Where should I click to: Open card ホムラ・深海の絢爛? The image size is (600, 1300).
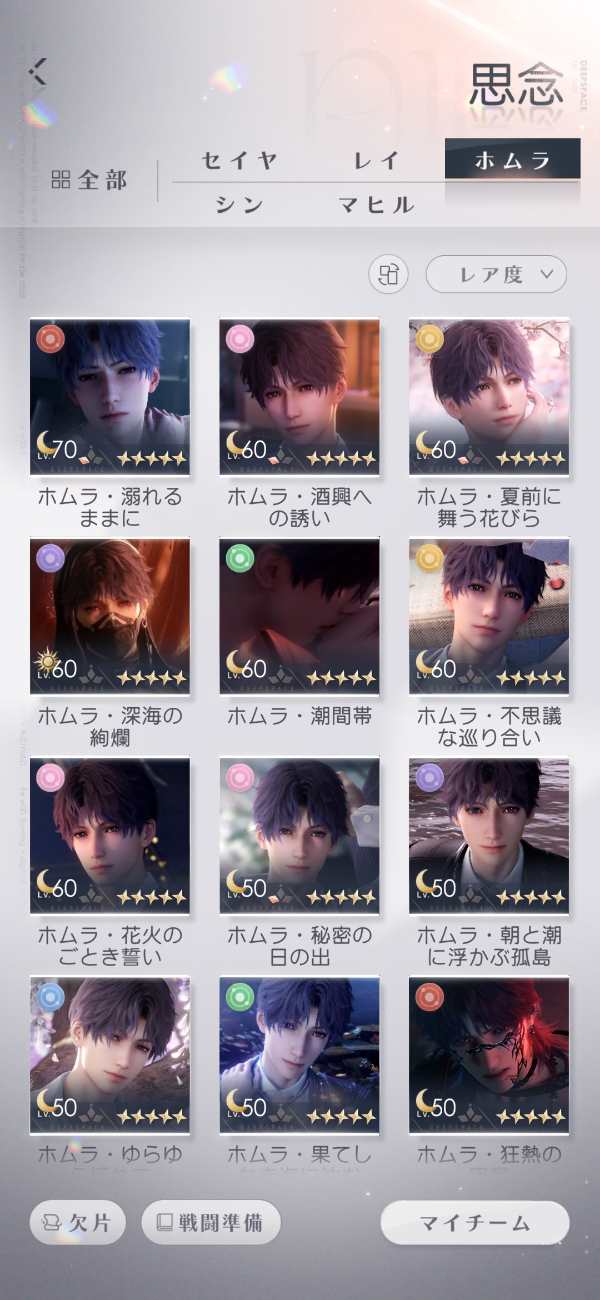(x=109, y=616)
